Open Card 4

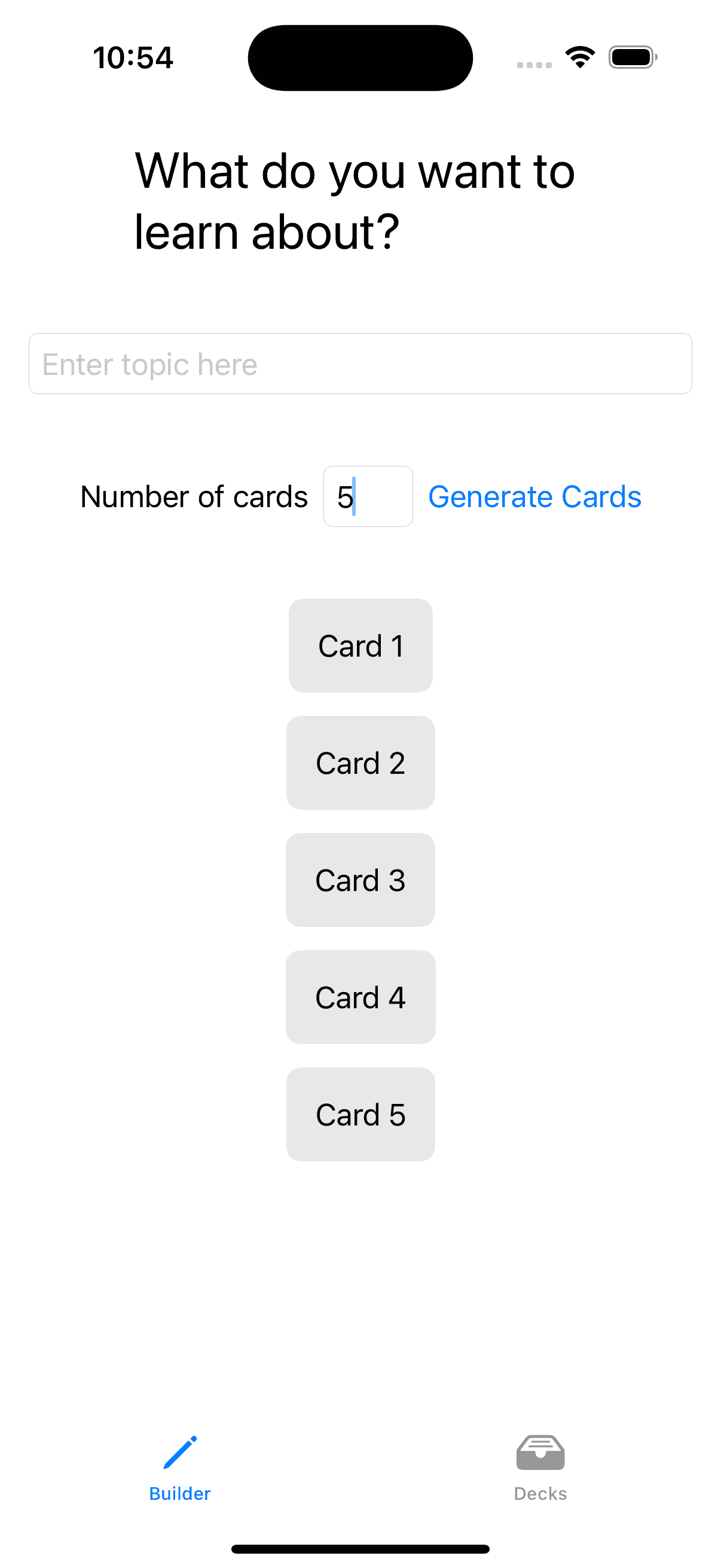(x=361, y=997)
